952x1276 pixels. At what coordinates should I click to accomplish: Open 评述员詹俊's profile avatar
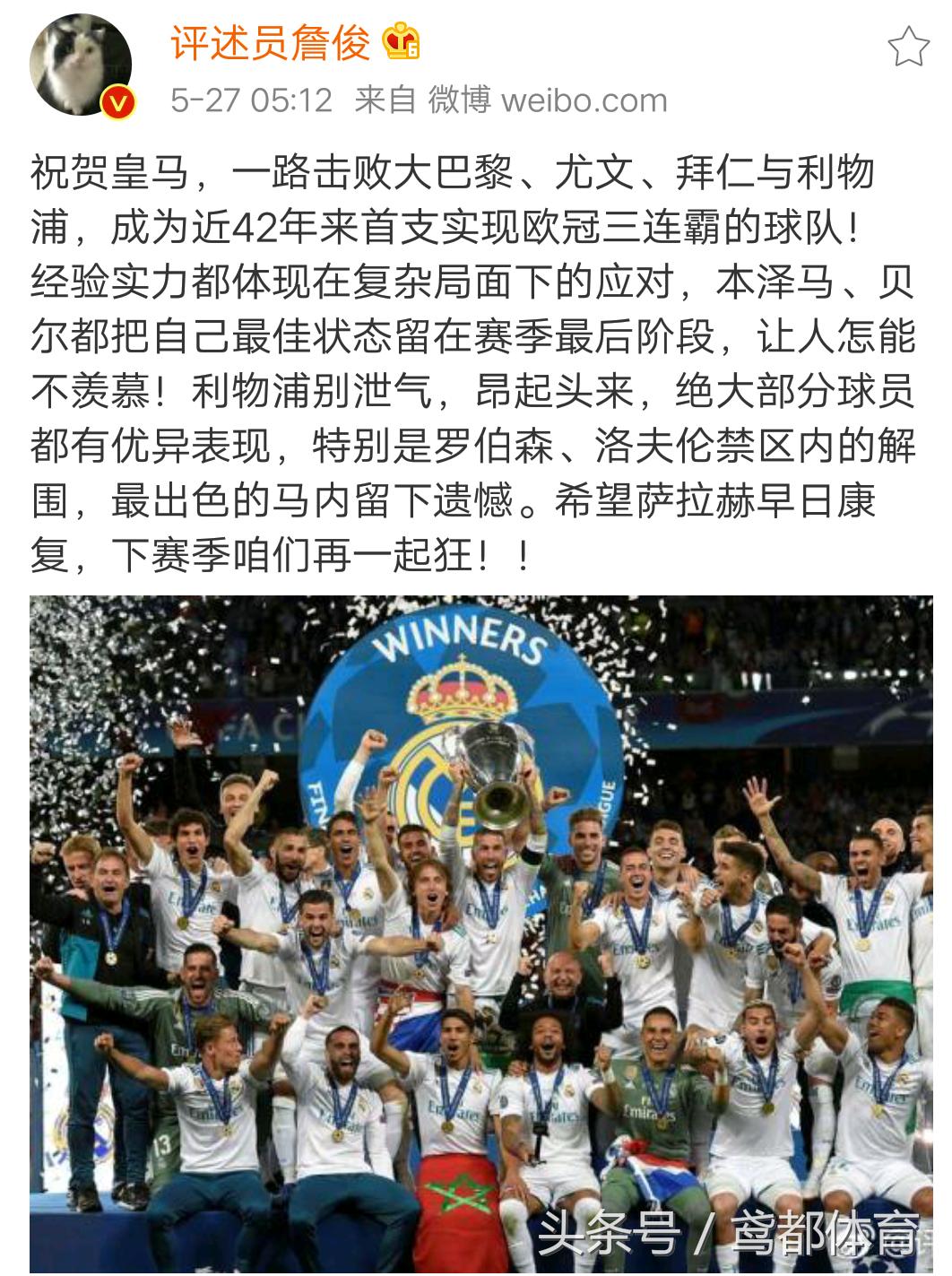click(x=81, y=65)
